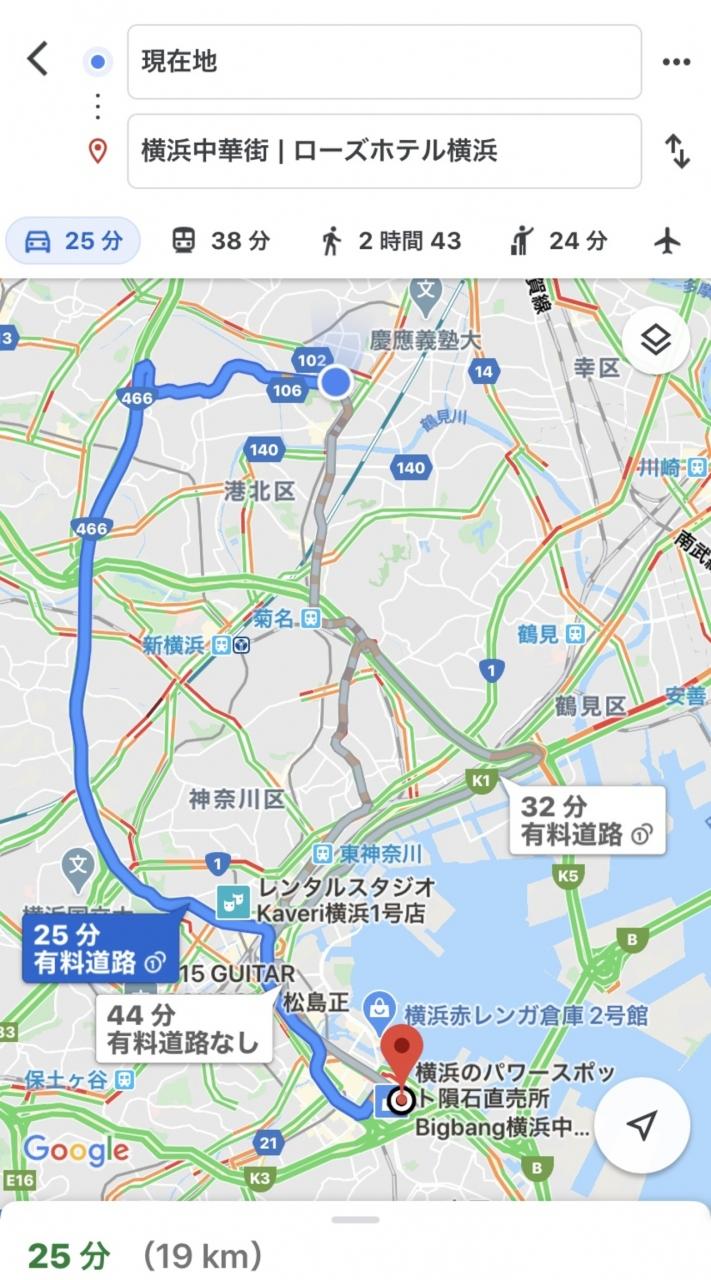Center map on current location
Viewport: 711px width, 1280px height.
642,1125
